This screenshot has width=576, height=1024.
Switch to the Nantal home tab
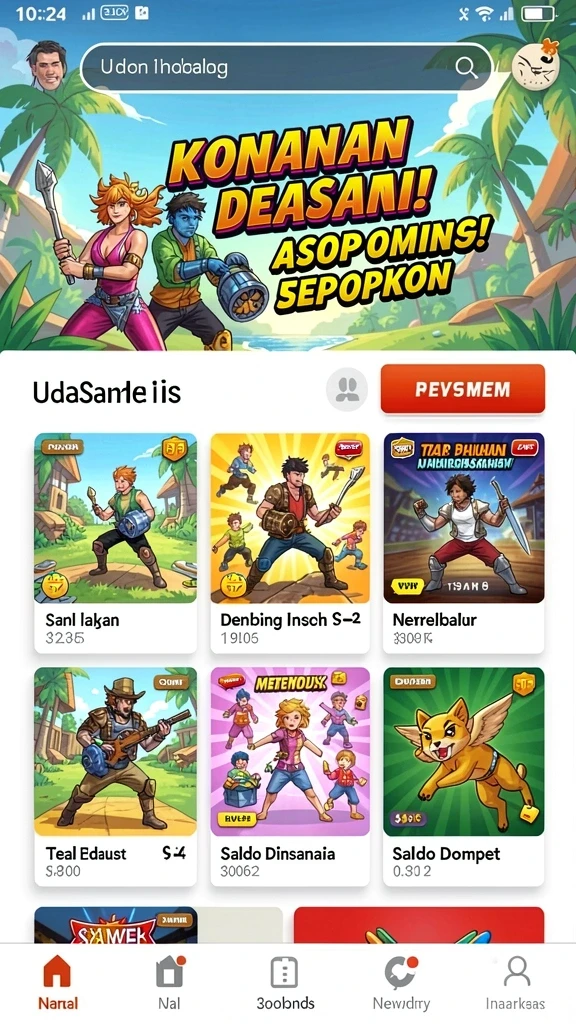point(57,983)
